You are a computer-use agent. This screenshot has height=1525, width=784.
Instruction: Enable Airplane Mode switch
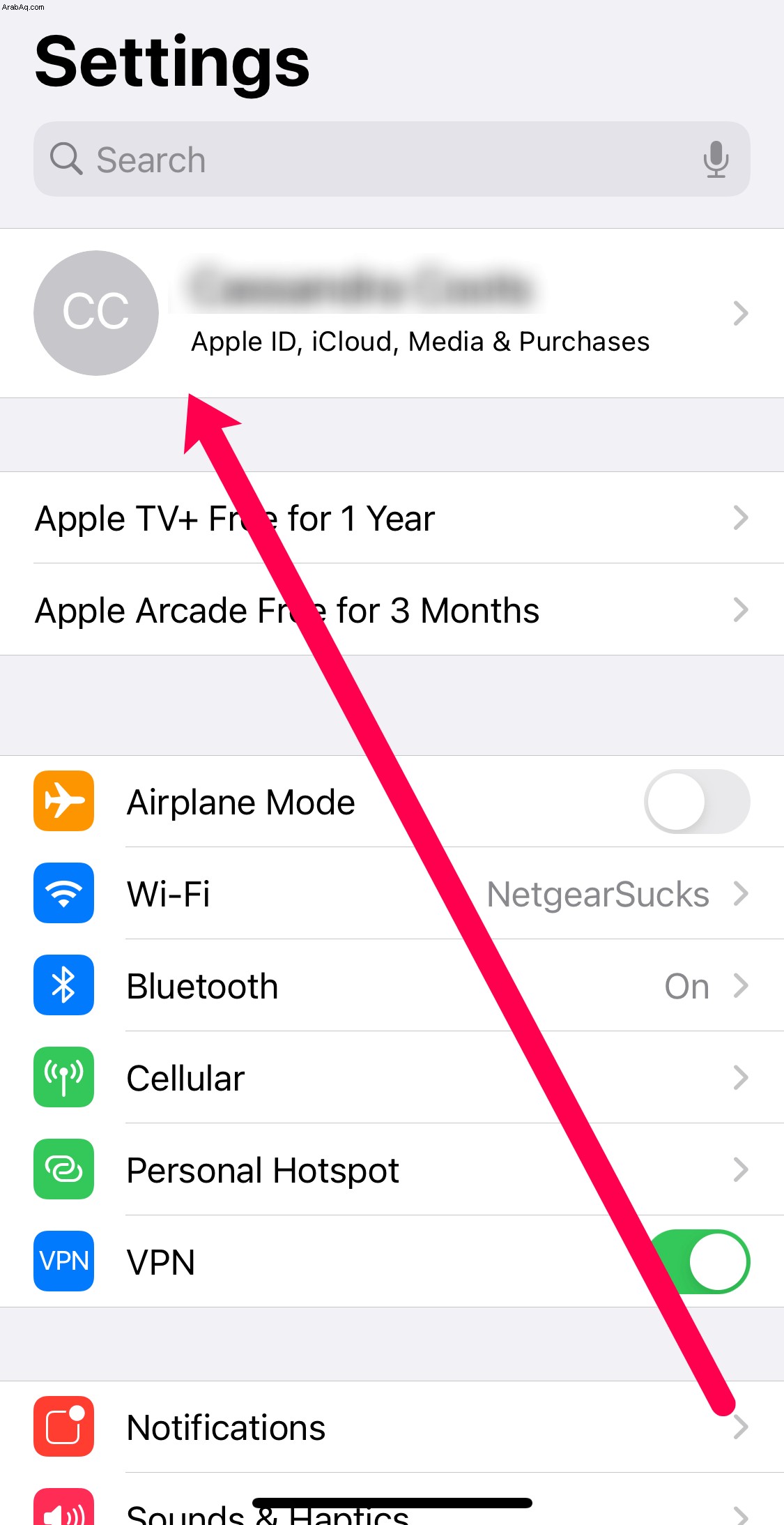pyautogui.click(x=696, y=802)
